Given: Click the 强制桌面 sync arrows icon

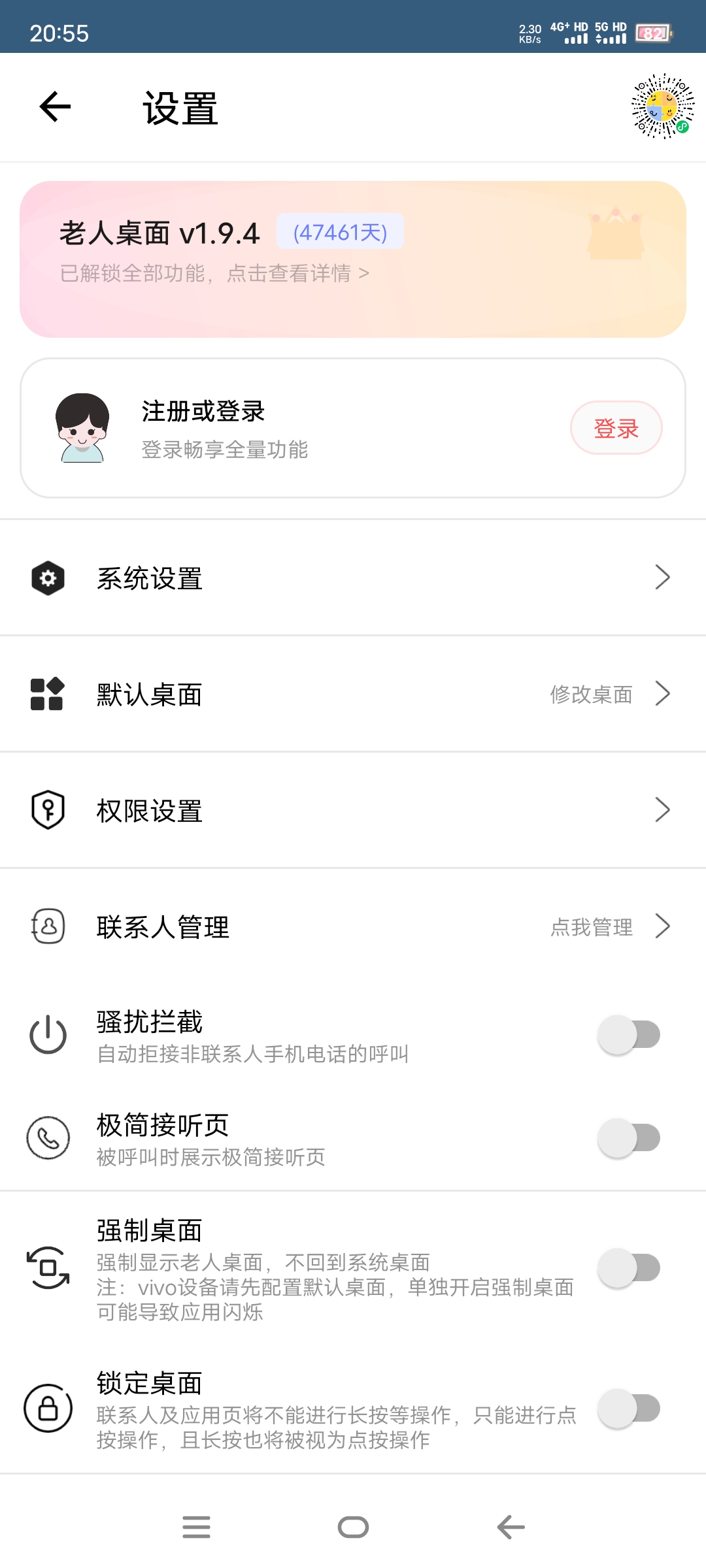Looking at the screenshot, I should pyautogui.click(x=46, y=1267).
